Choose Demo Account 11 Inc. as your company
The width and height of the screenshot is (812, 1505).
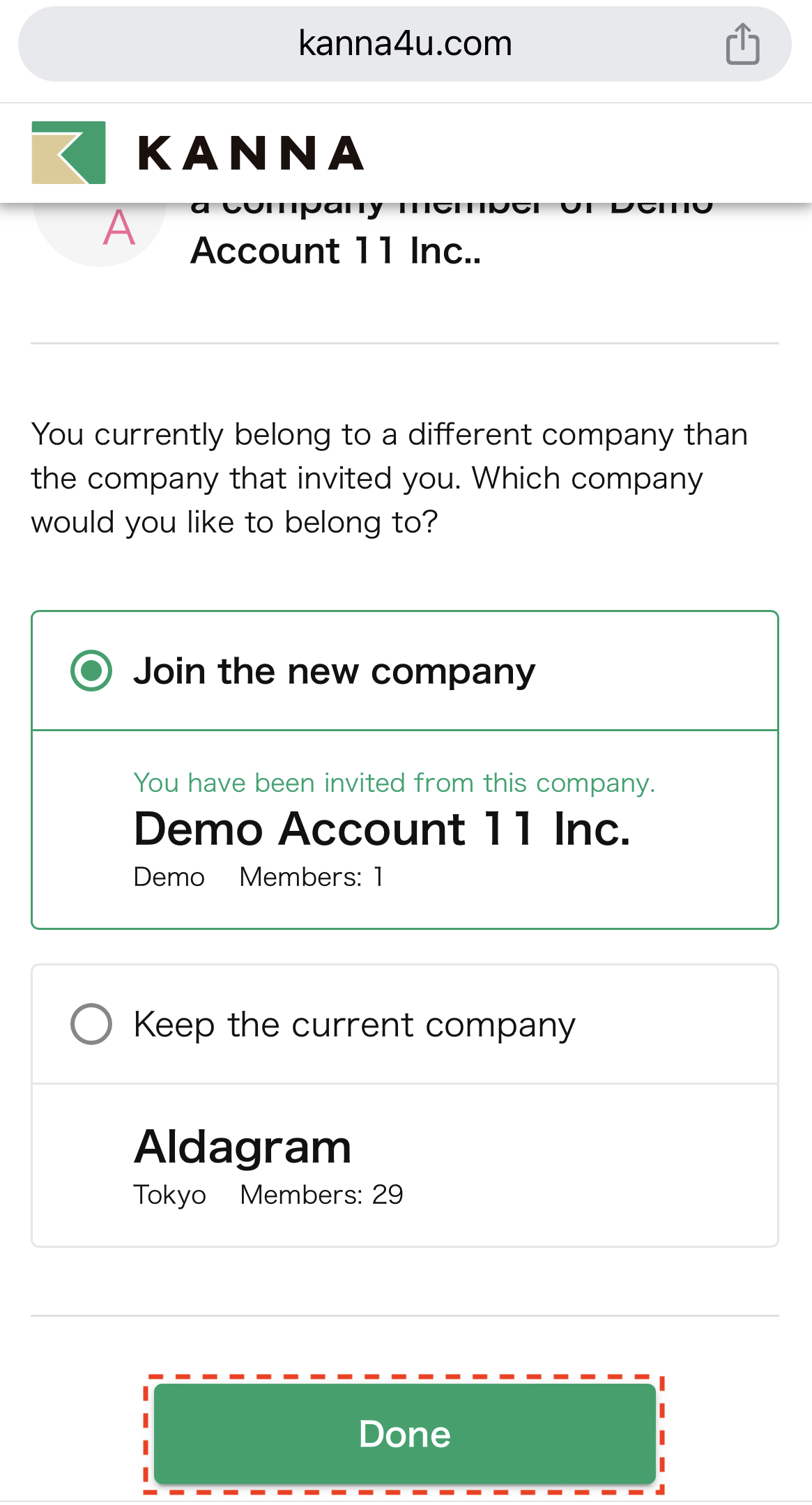(404, 830)
